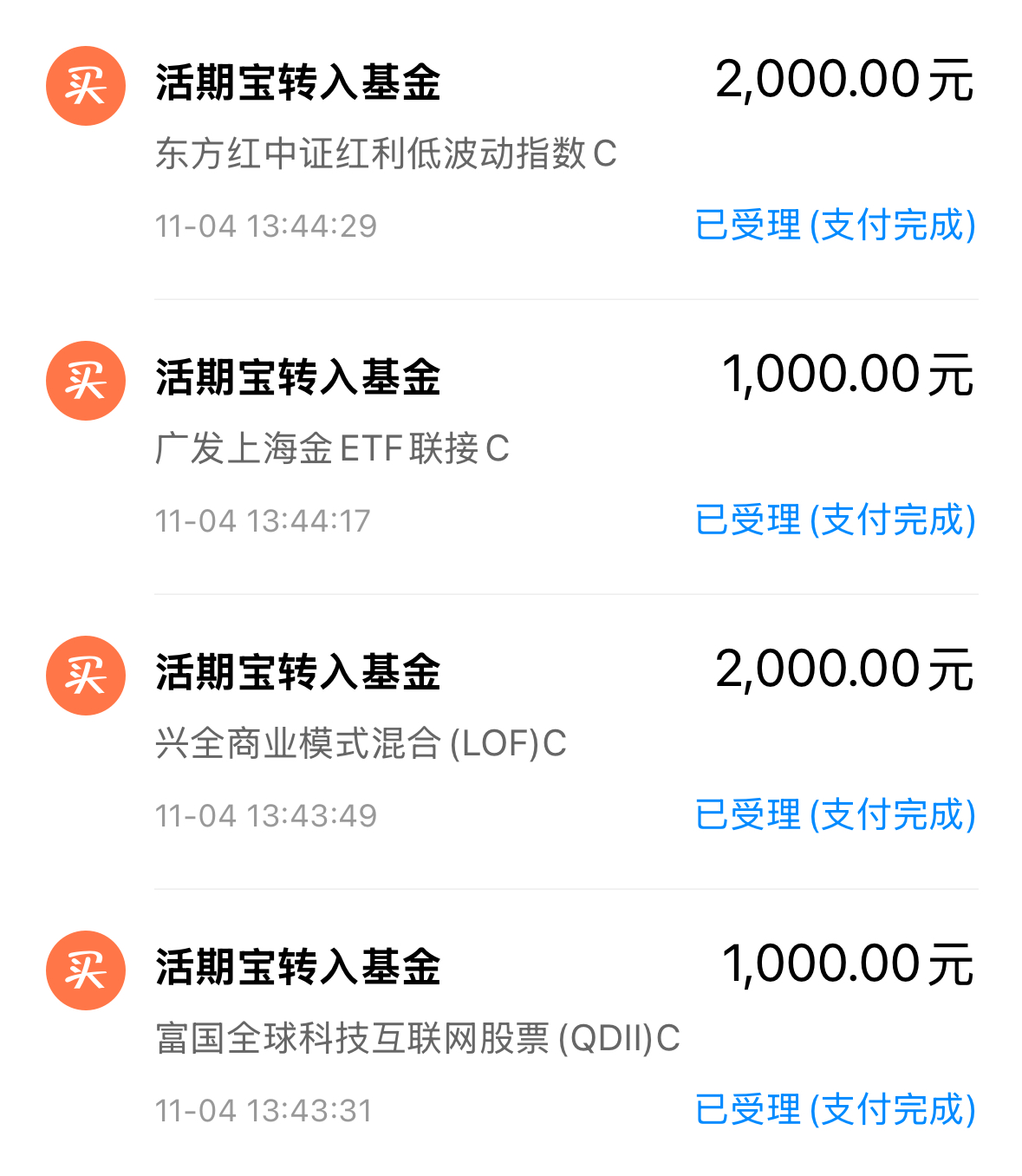The width and height of the screenshot is (1022, 1176).
Task: View the 广发上海金ETF联接C transaction details
Action: coord(511,447)
